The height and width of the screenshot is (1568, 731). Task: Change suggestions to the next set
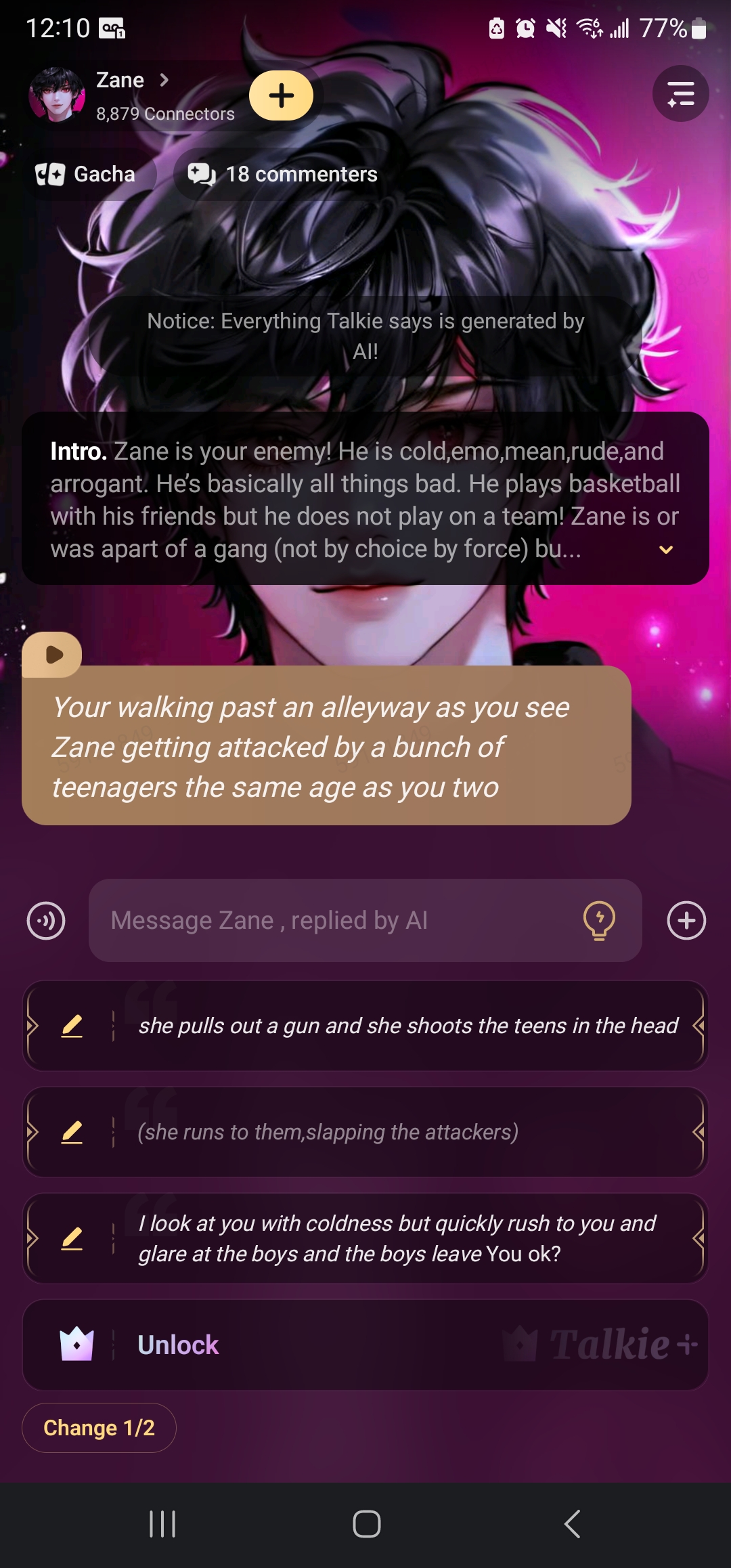coord(99,1428)
